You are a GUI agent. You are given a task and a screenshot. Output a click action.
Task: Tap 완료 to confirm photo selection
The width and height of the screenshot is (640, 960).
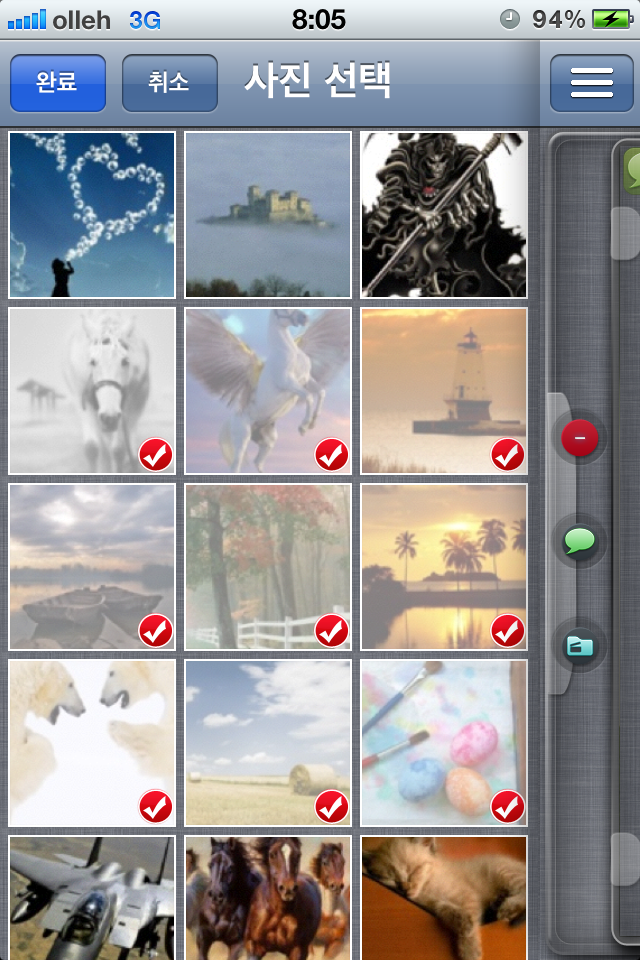tap(57, 83)
